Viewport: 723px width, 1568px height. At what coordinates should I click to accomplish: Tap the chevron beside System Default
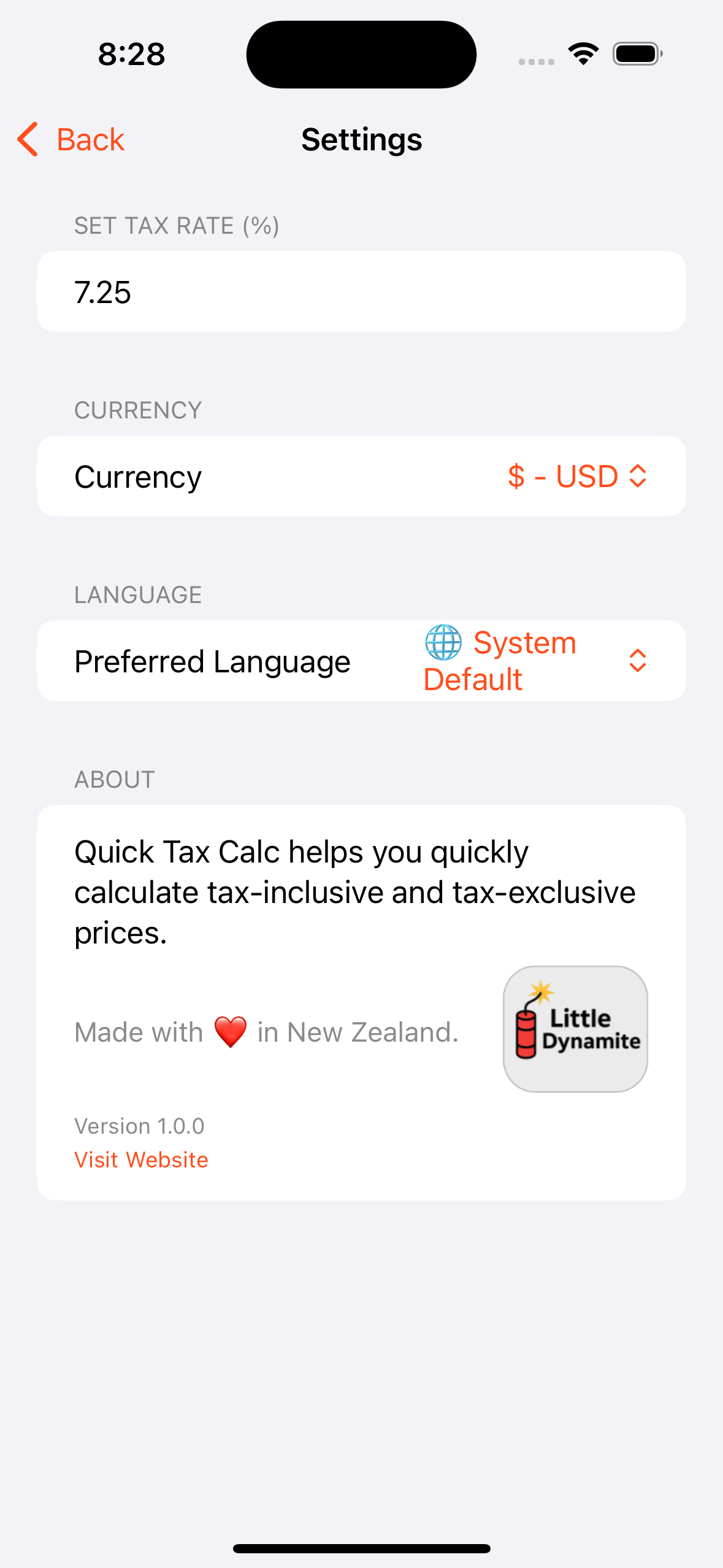[x=638, y=660]
